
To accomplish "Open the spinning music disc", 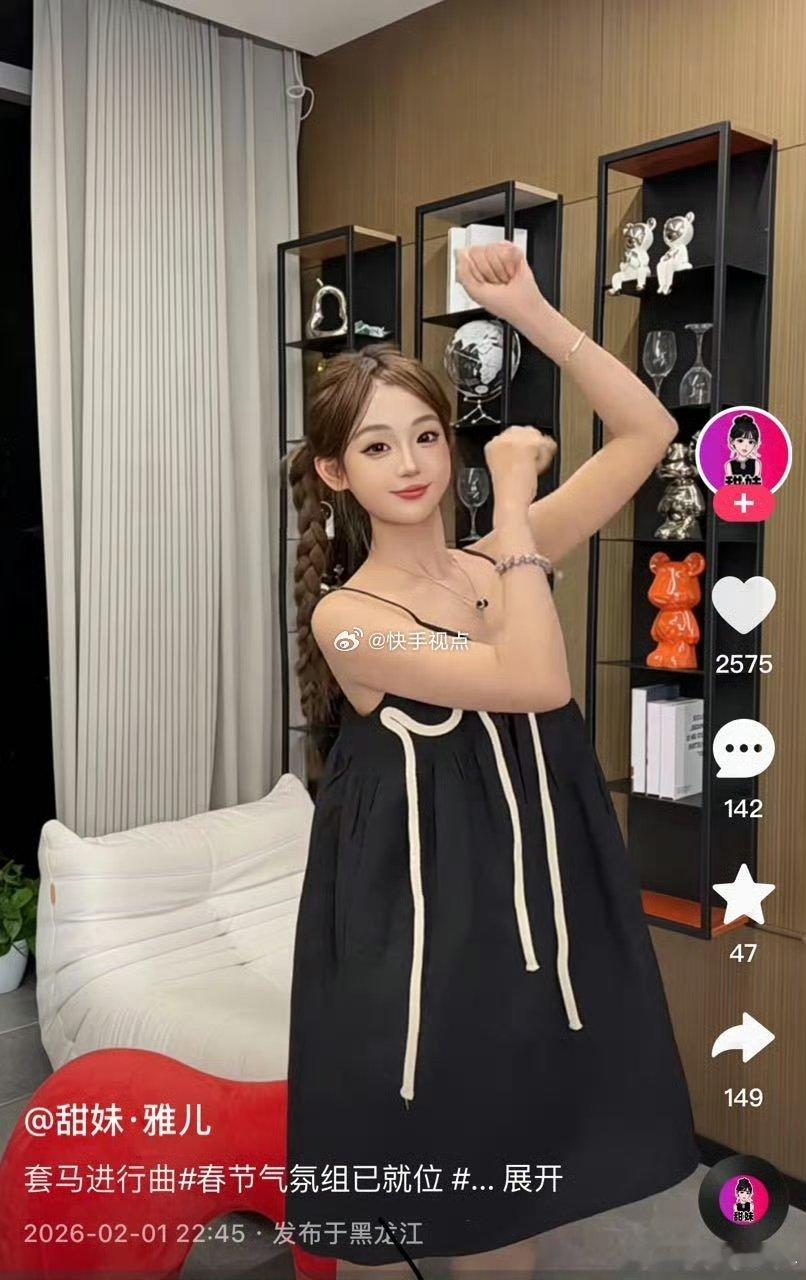I will coord(744,1199).
